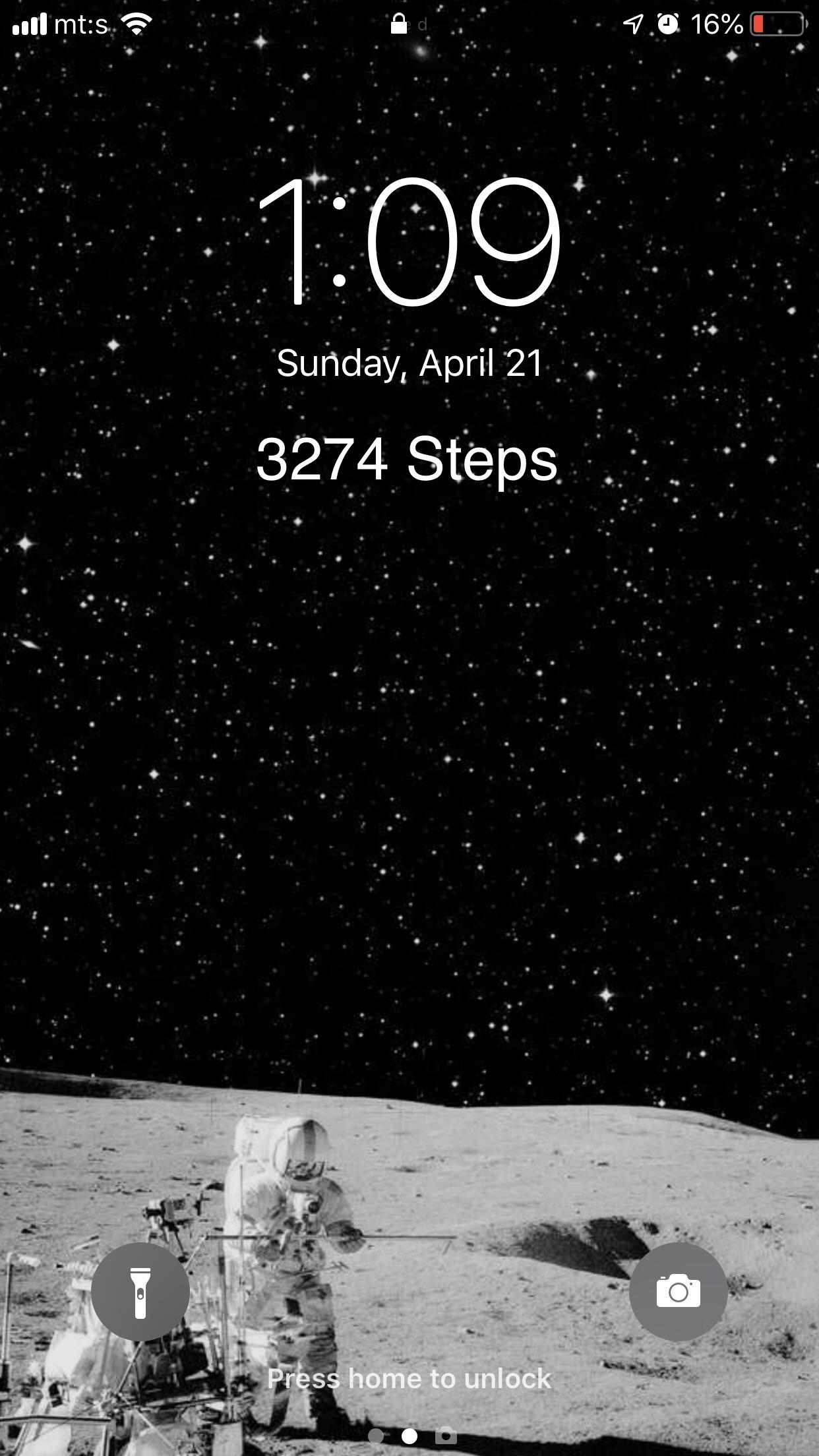Activate the flashlight from the lock screen

140,1292
